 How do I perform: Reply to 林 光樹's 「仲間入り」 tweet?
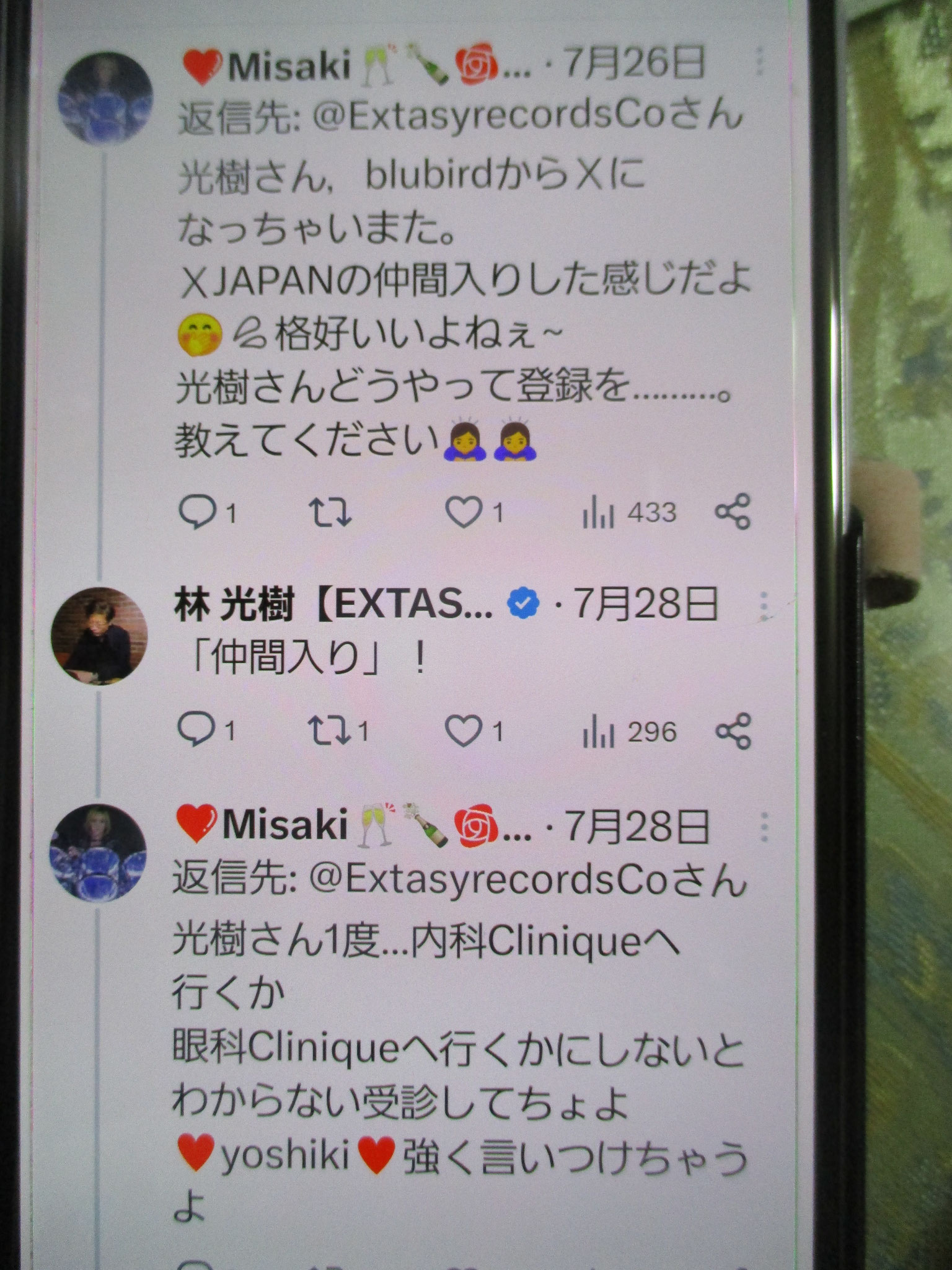coord(195,730)
